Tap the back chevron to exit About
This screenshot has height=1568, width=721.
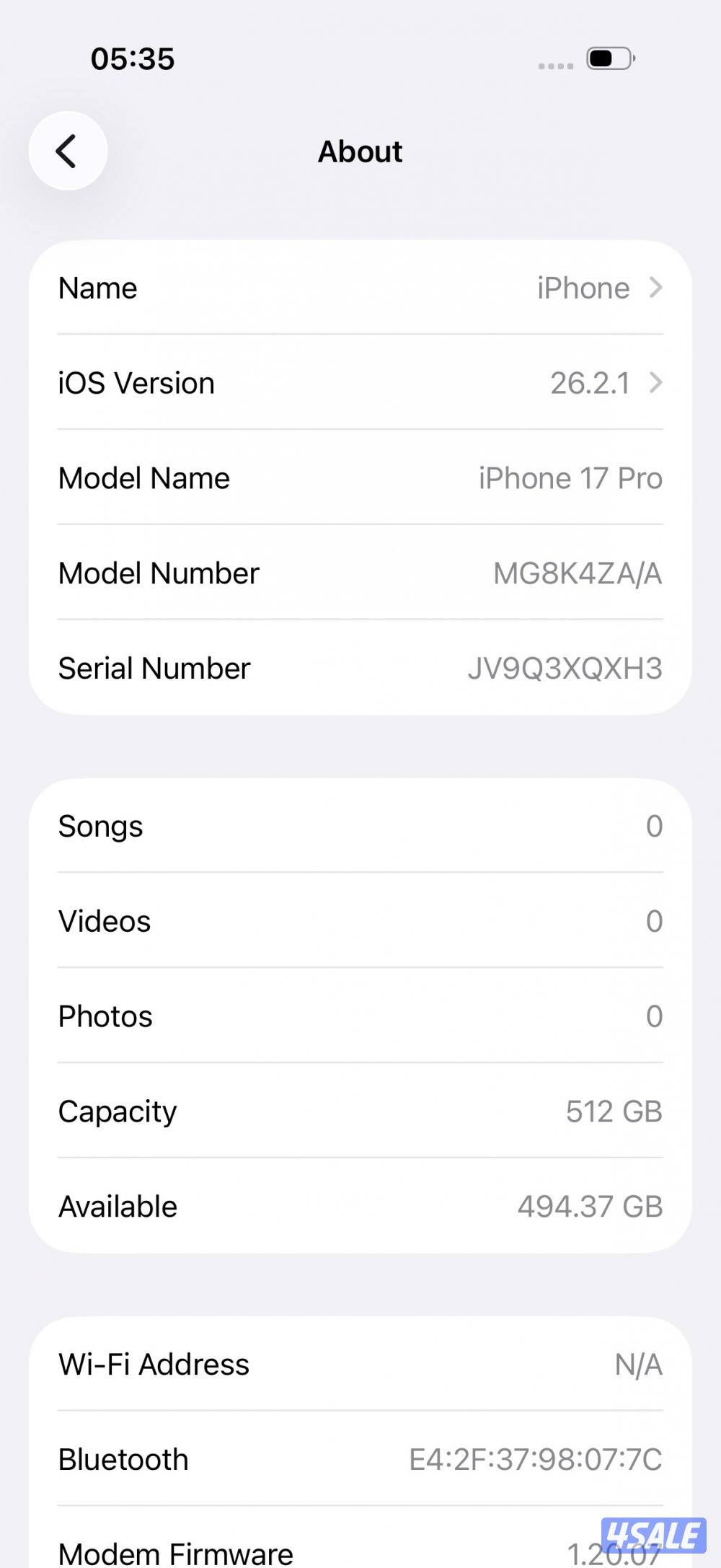coord(68,151)
